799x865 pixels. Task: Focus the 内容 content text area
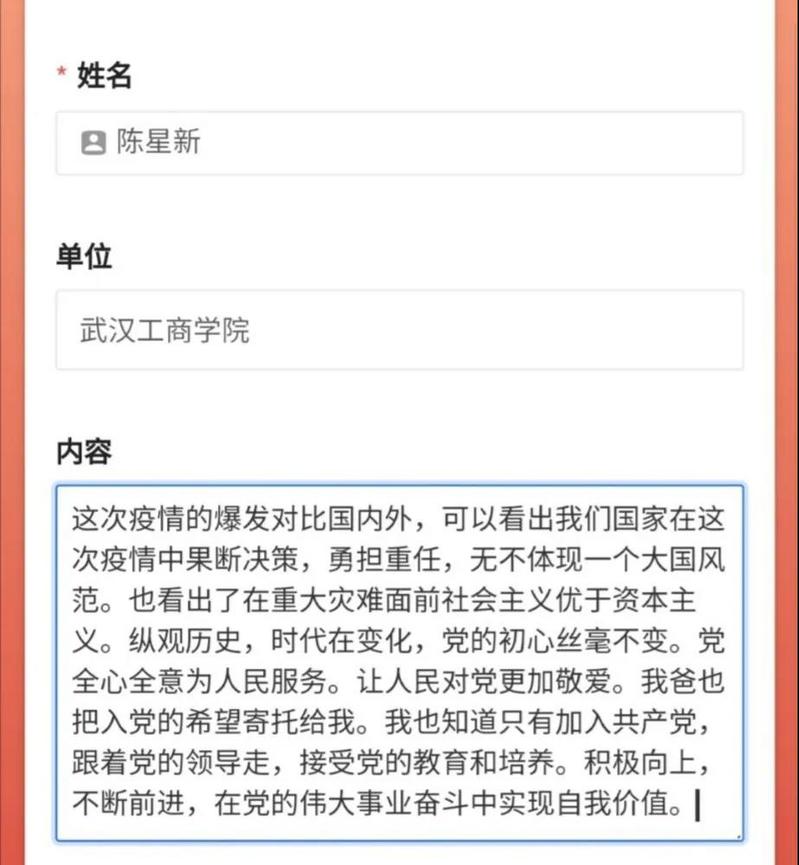pyautogui.click(x=400, y=662)
